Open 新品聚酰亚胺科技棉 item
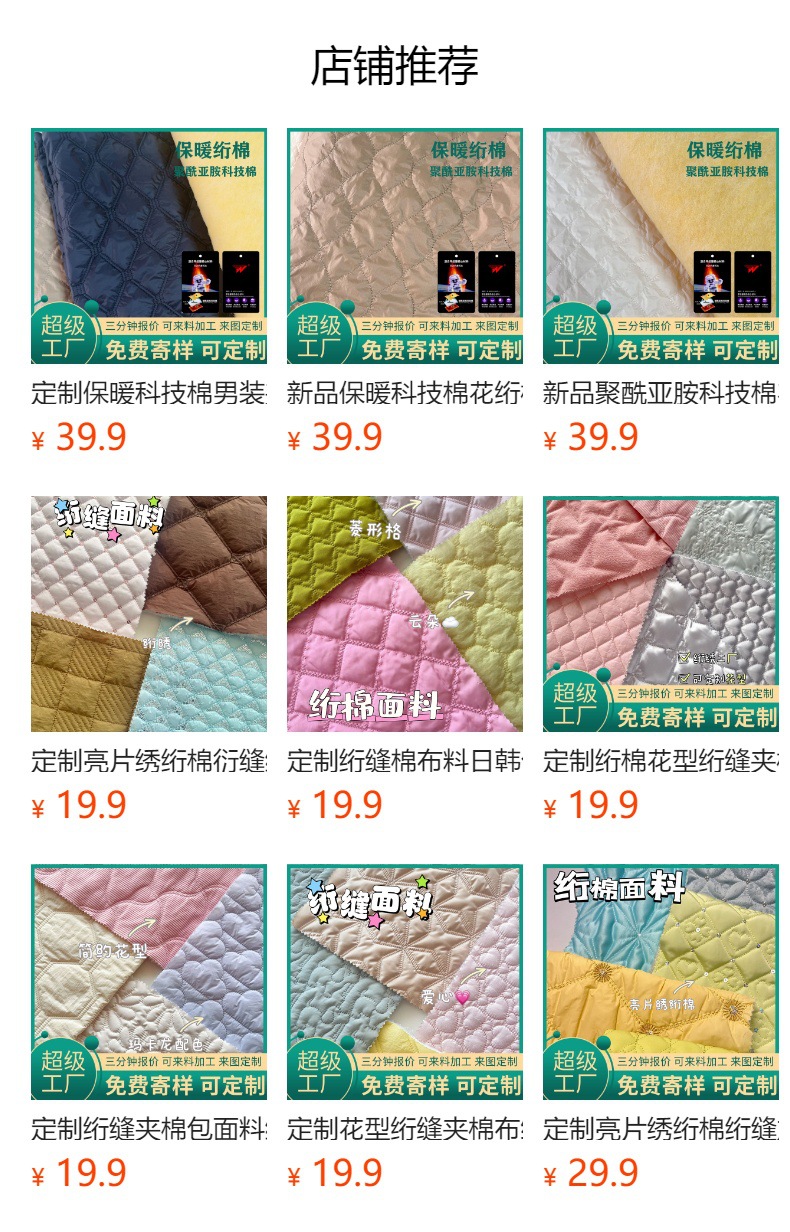 coord(661,246)
